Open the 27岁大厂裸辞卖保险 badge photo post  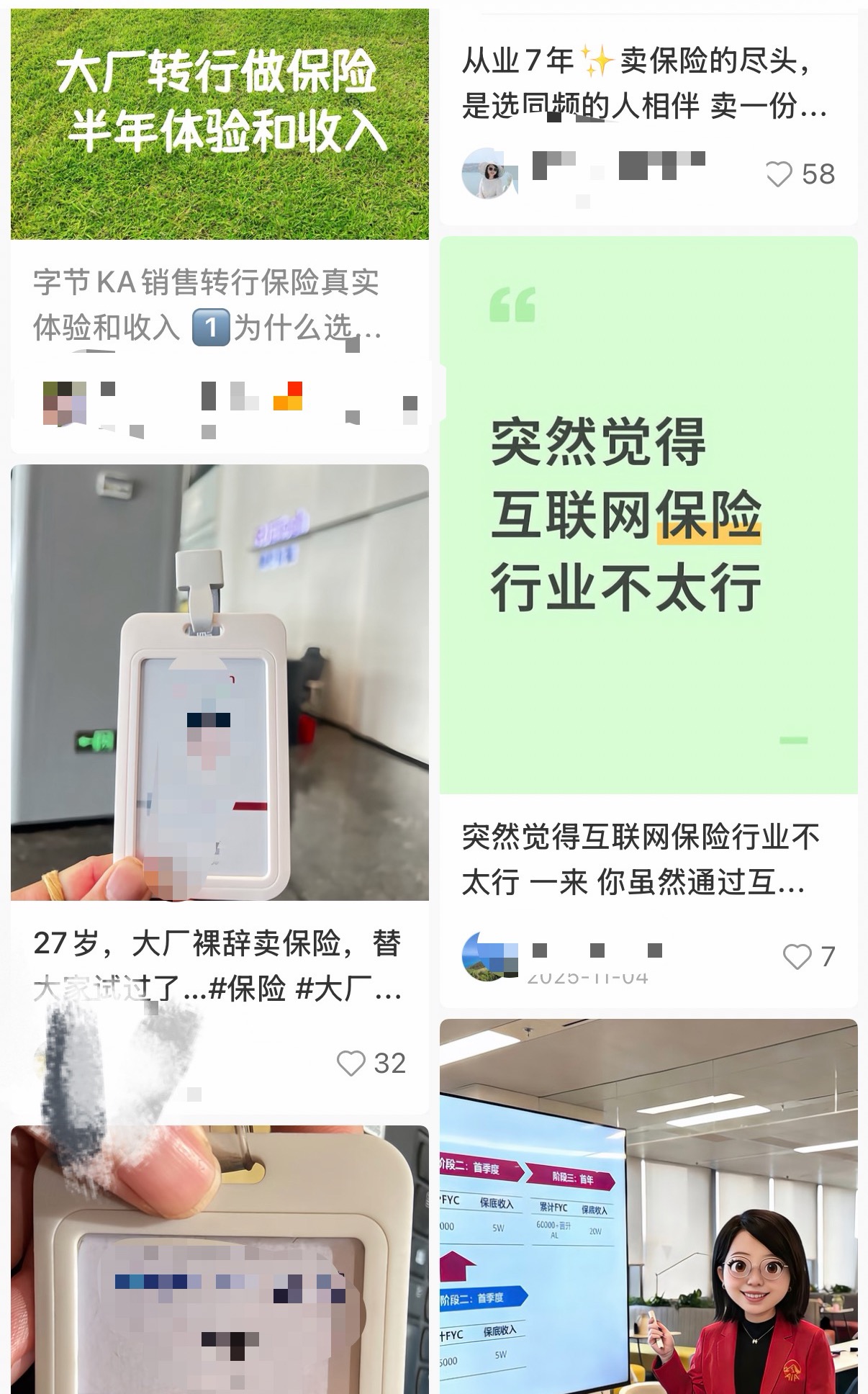pos(220,682)
